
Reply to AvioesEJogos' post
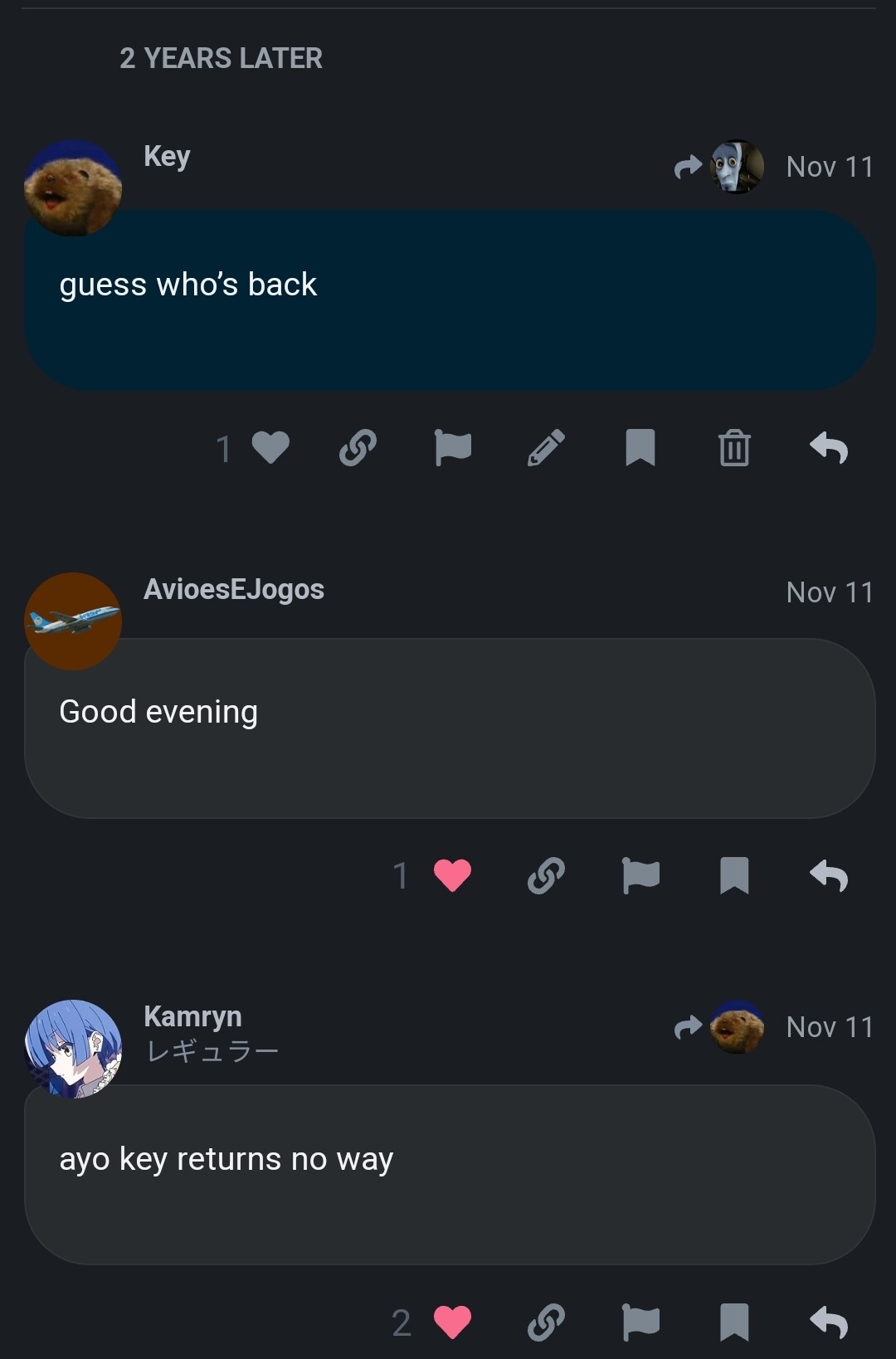click(x=828, y=875)
